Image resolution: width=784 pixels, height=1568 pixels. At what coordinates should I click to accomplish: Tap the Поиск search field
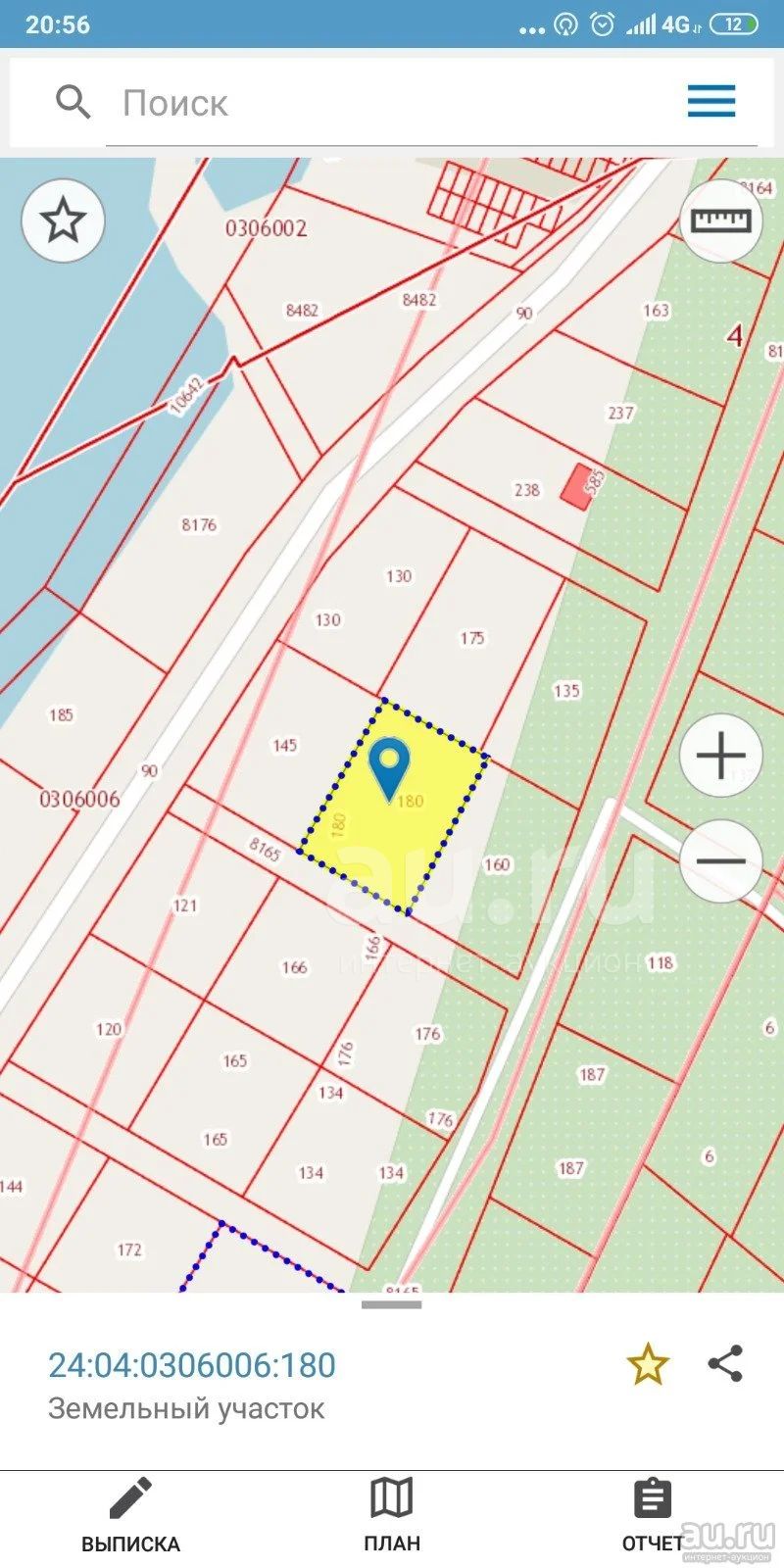392,103
